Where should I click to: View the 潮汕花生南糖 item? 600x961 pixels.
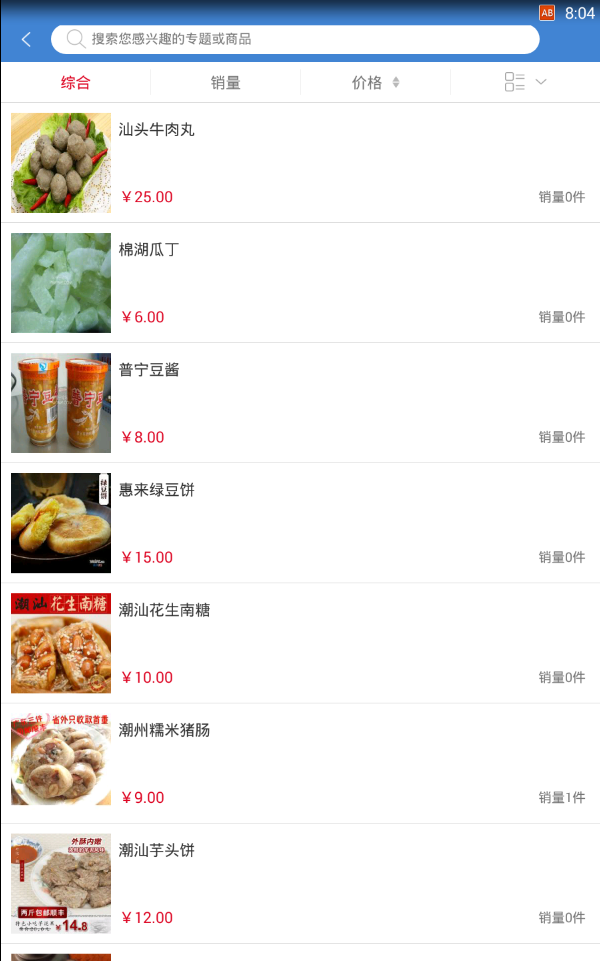pos(300,643)
